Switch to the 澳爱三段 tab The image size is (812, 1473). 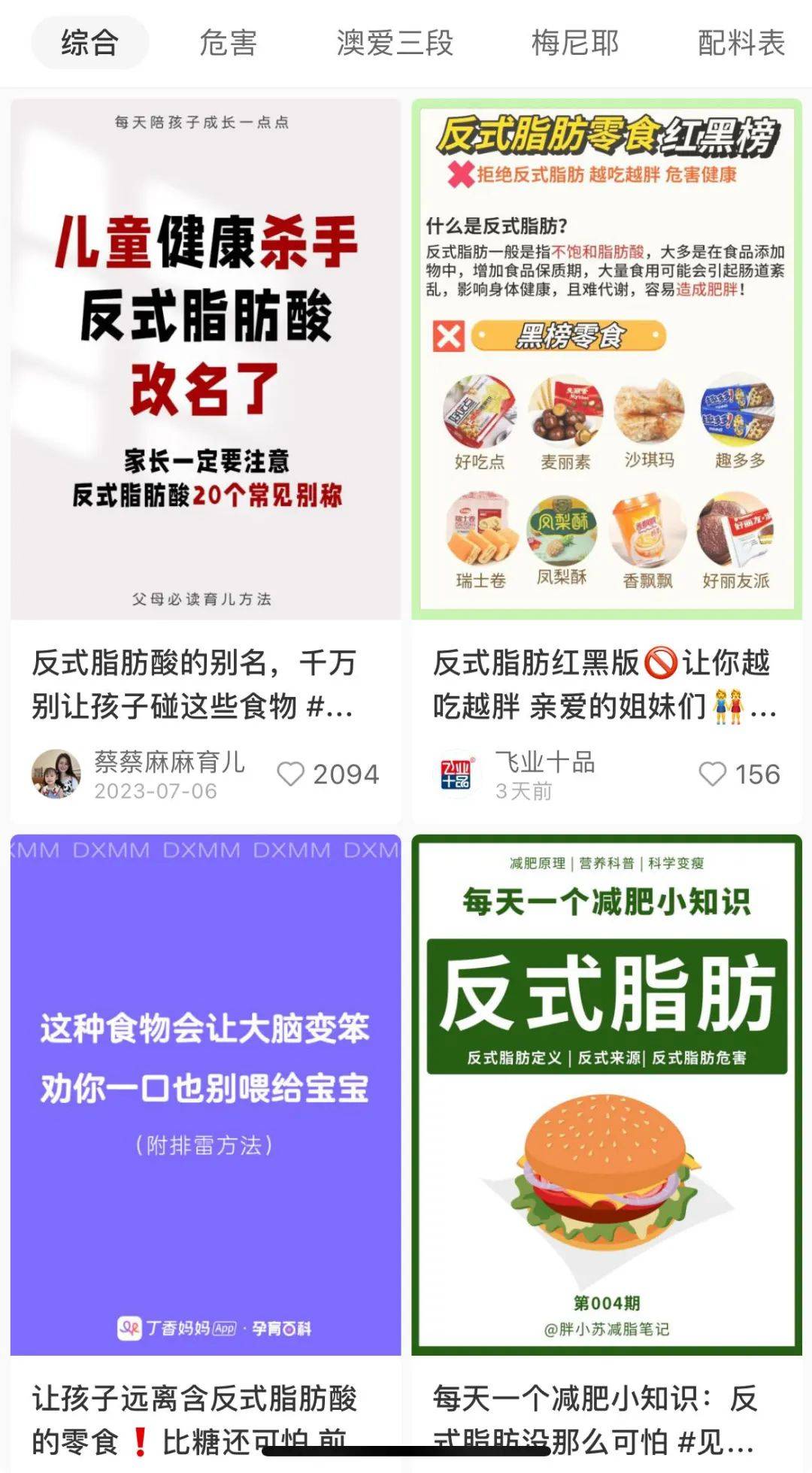(x=395, y=43)
